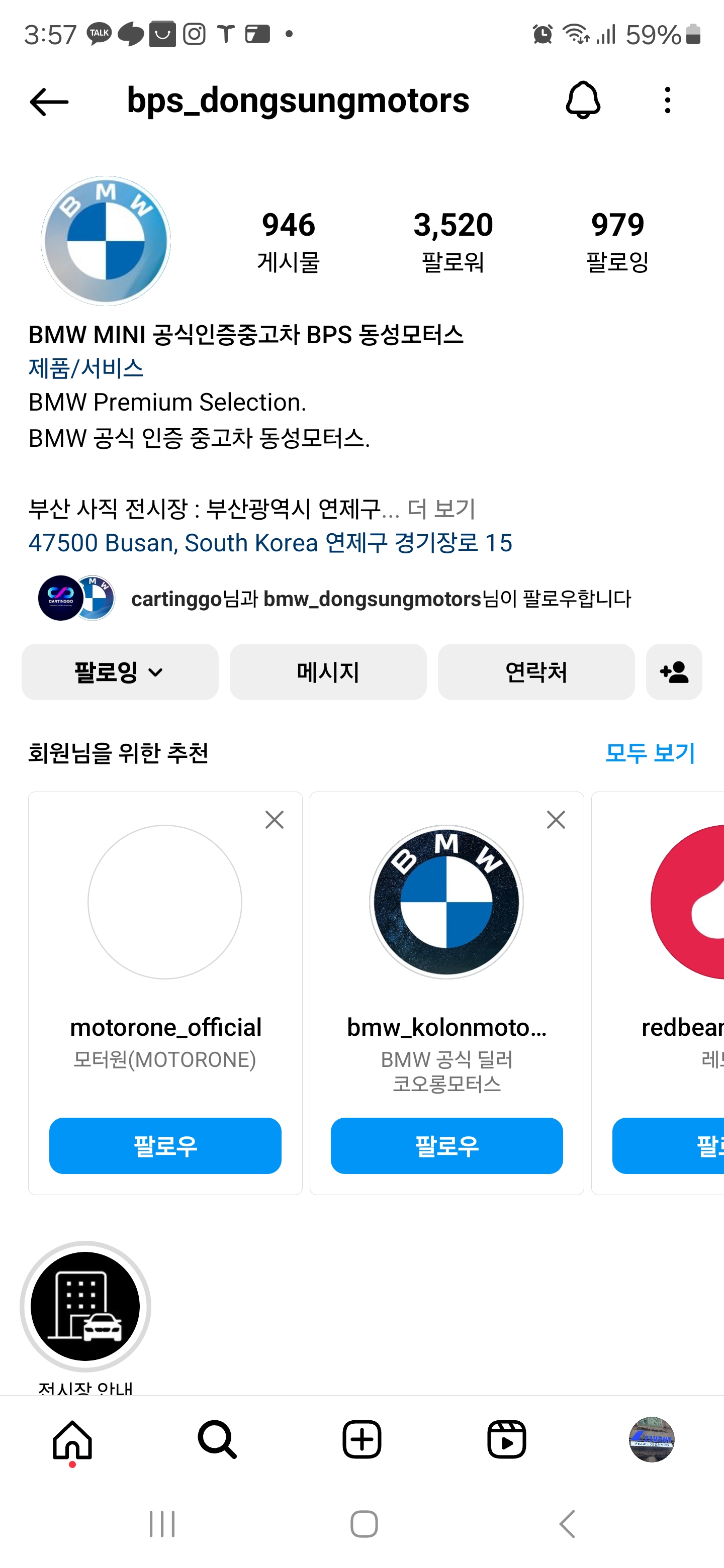724x1568 pixels.
Task: Follow motorone_official
Action: 165,1145
